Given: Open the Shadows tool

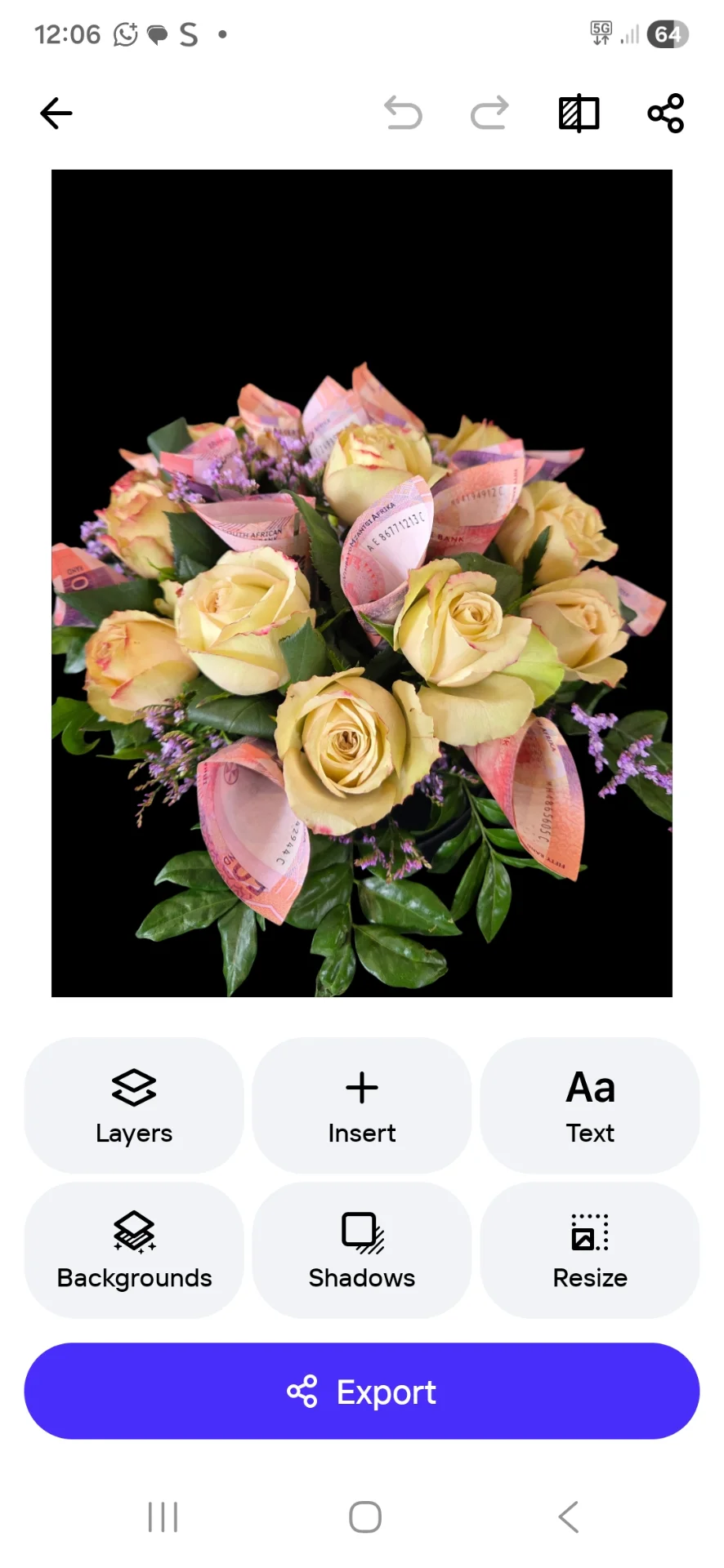Looking at the screenshot, I should click(x=362, y=1250).
